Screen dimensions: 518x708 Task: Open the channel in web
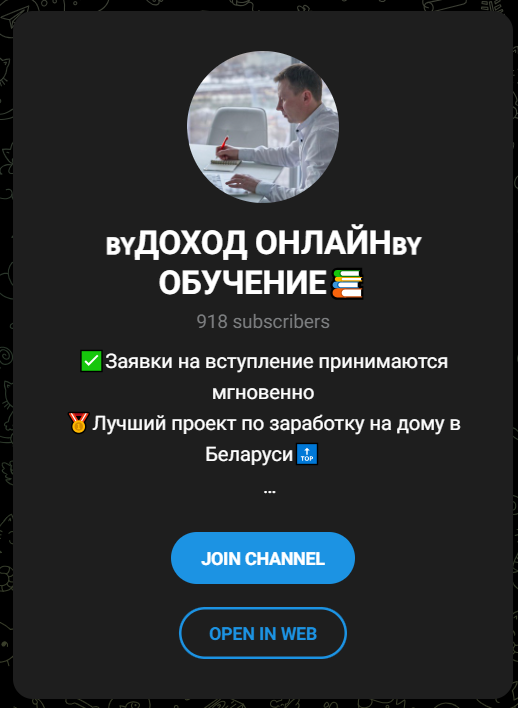263,633
